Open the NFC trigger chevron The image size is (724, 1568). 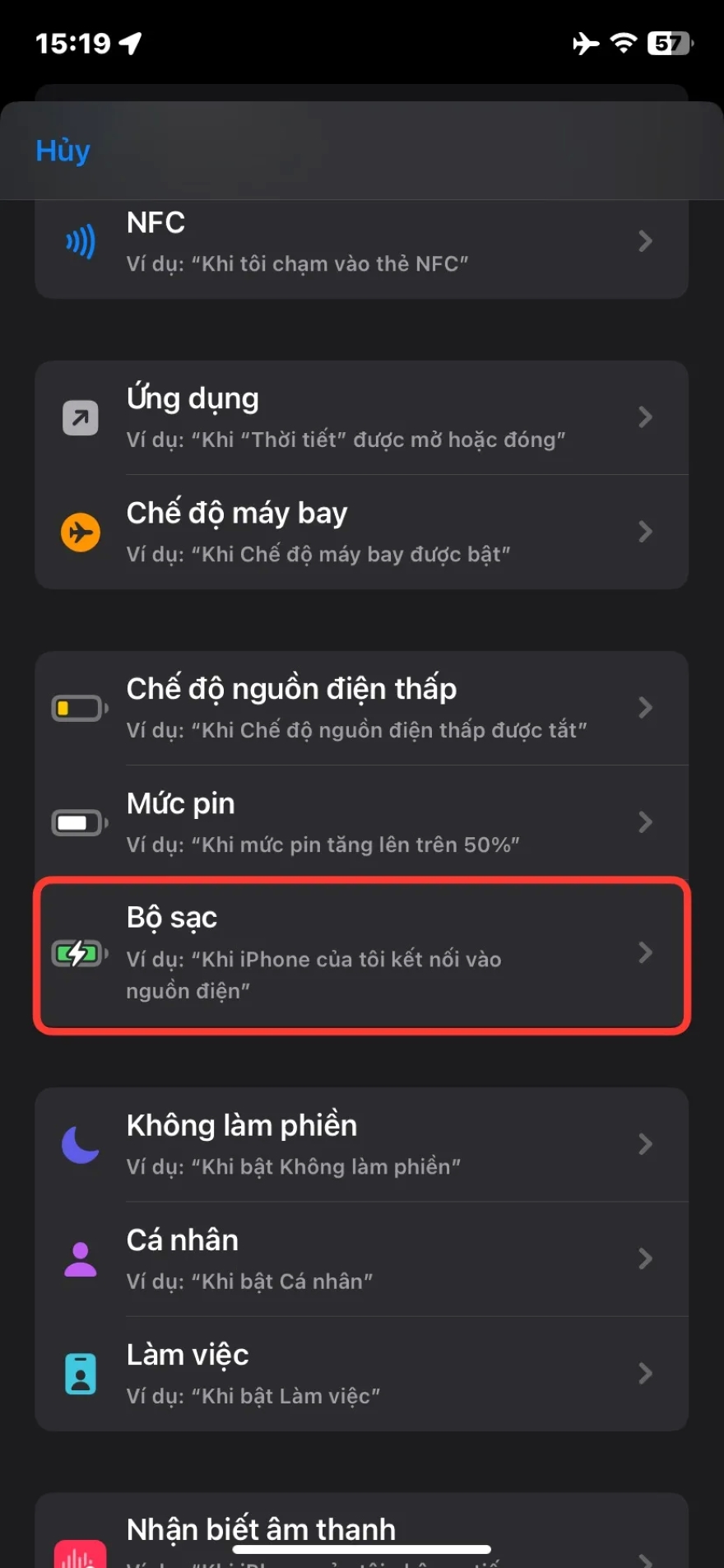pos(646,241)
